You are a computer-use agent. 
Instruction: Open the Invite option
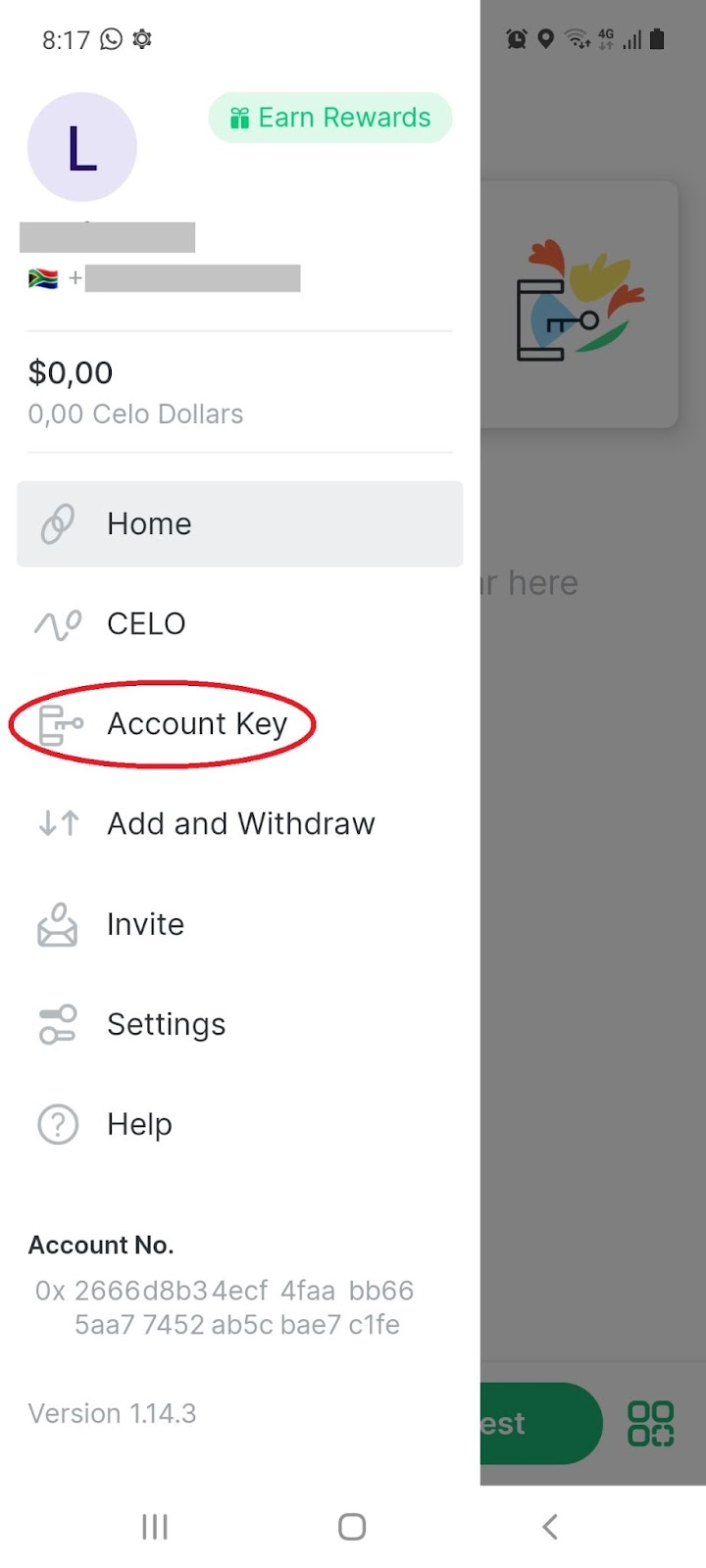[x=240, y=924]
